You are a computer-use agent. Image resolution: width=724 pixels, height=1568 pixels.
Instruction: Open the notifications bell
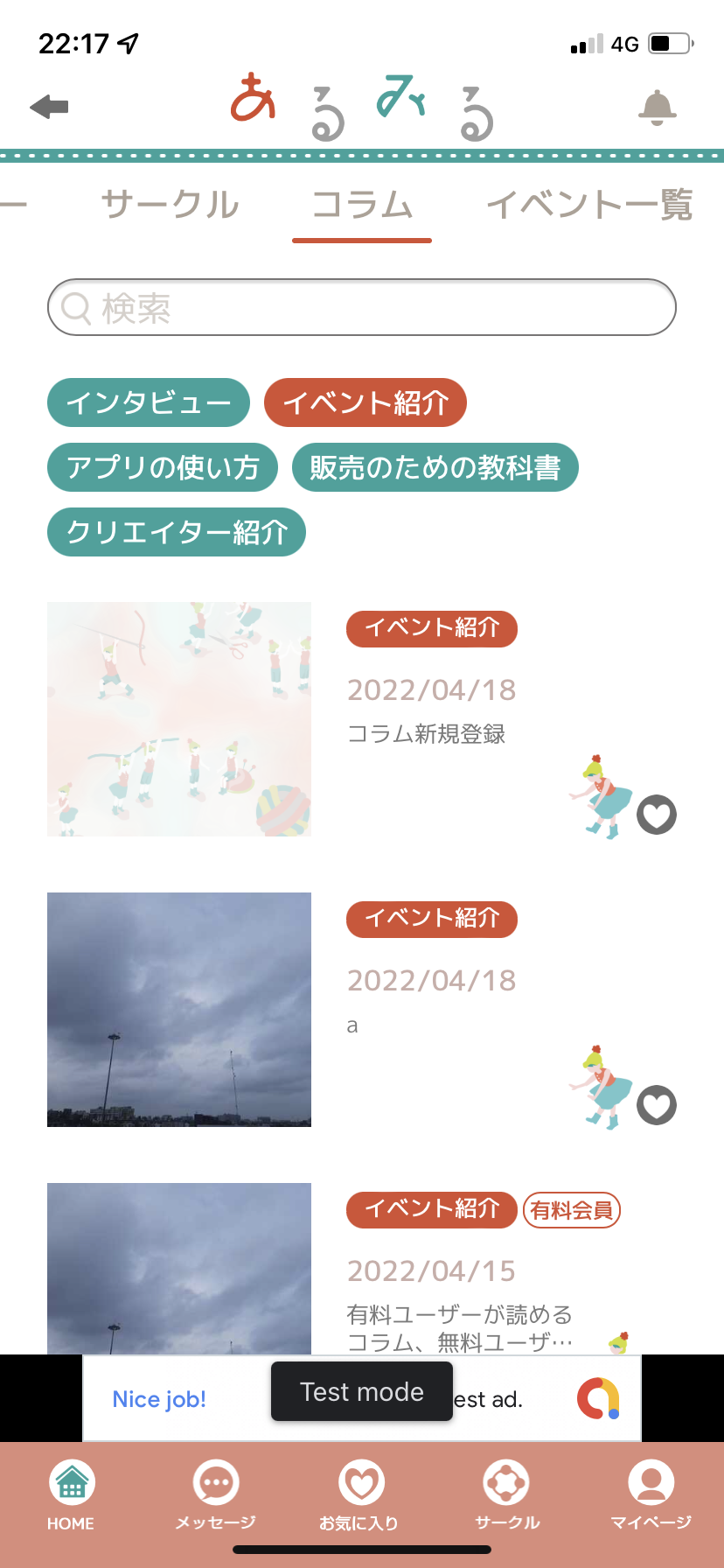click(657, 108)
